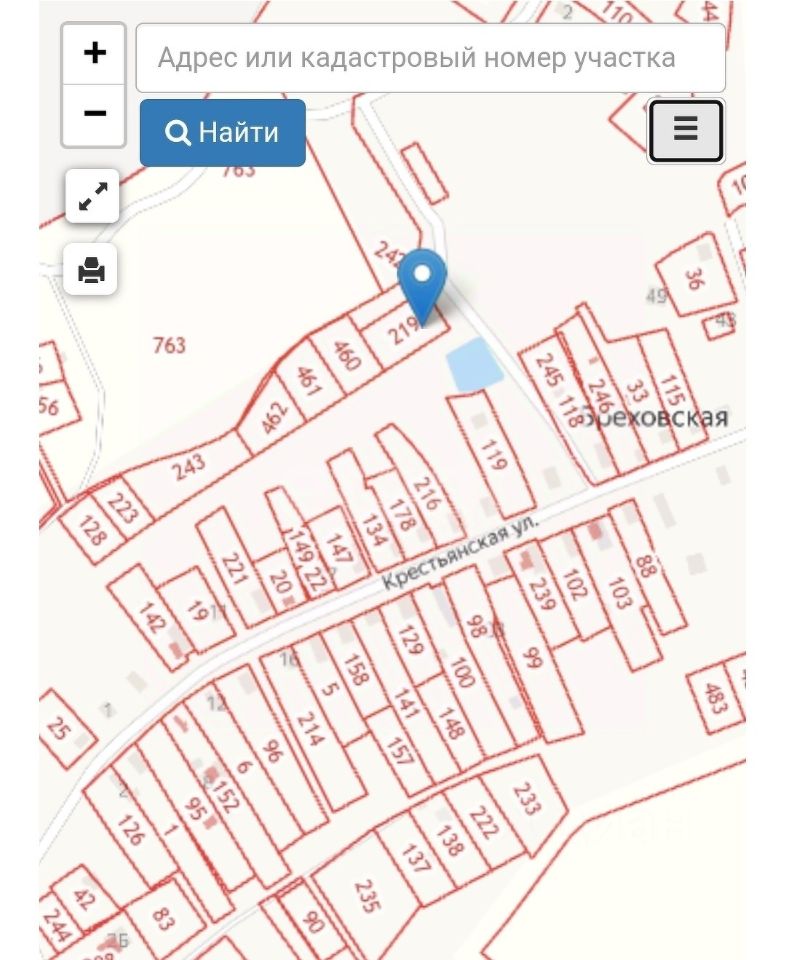Tap the Найти search button
The width and height of the screenshot is (786, 960).
(222, 132)
